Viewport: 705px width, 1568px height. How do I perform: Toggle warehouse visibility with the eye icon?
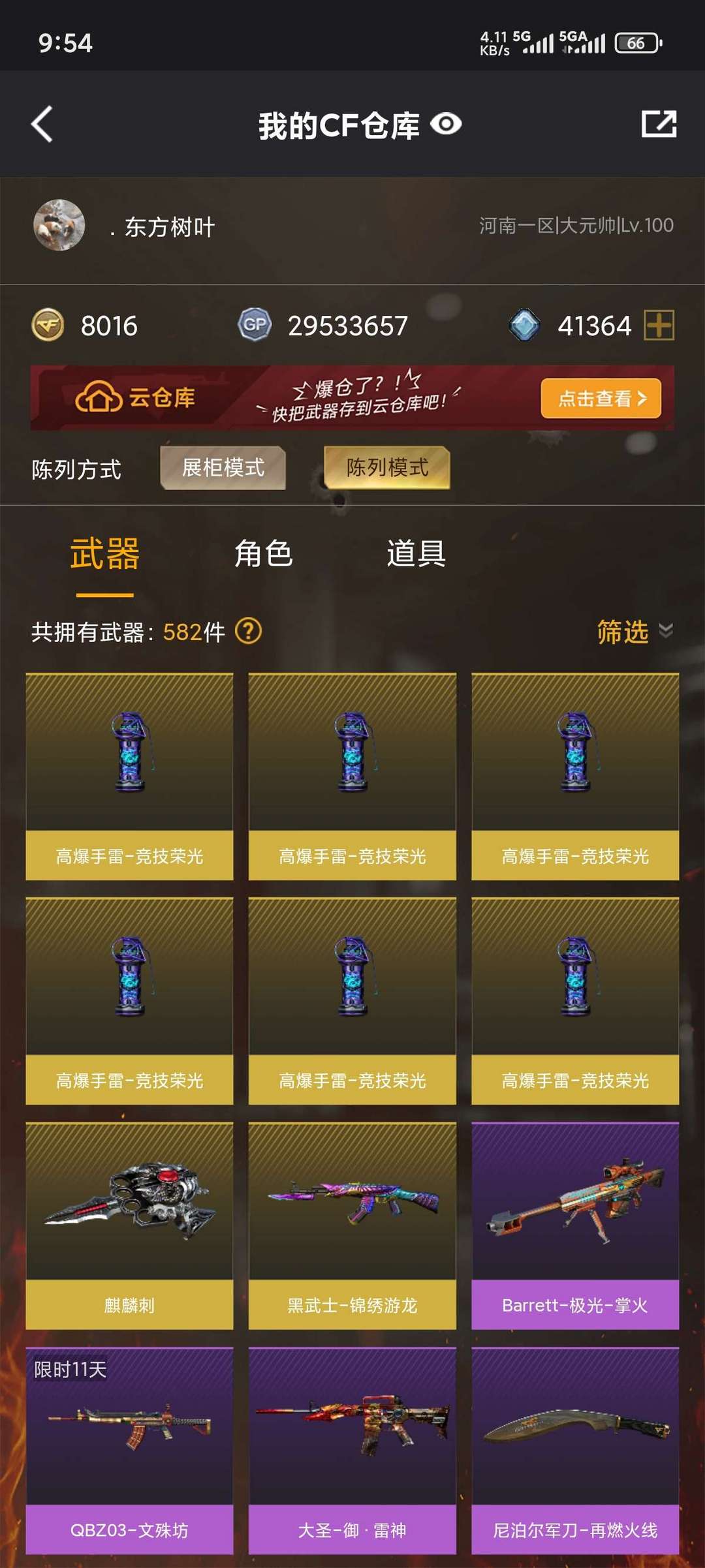tap(446, 123)
